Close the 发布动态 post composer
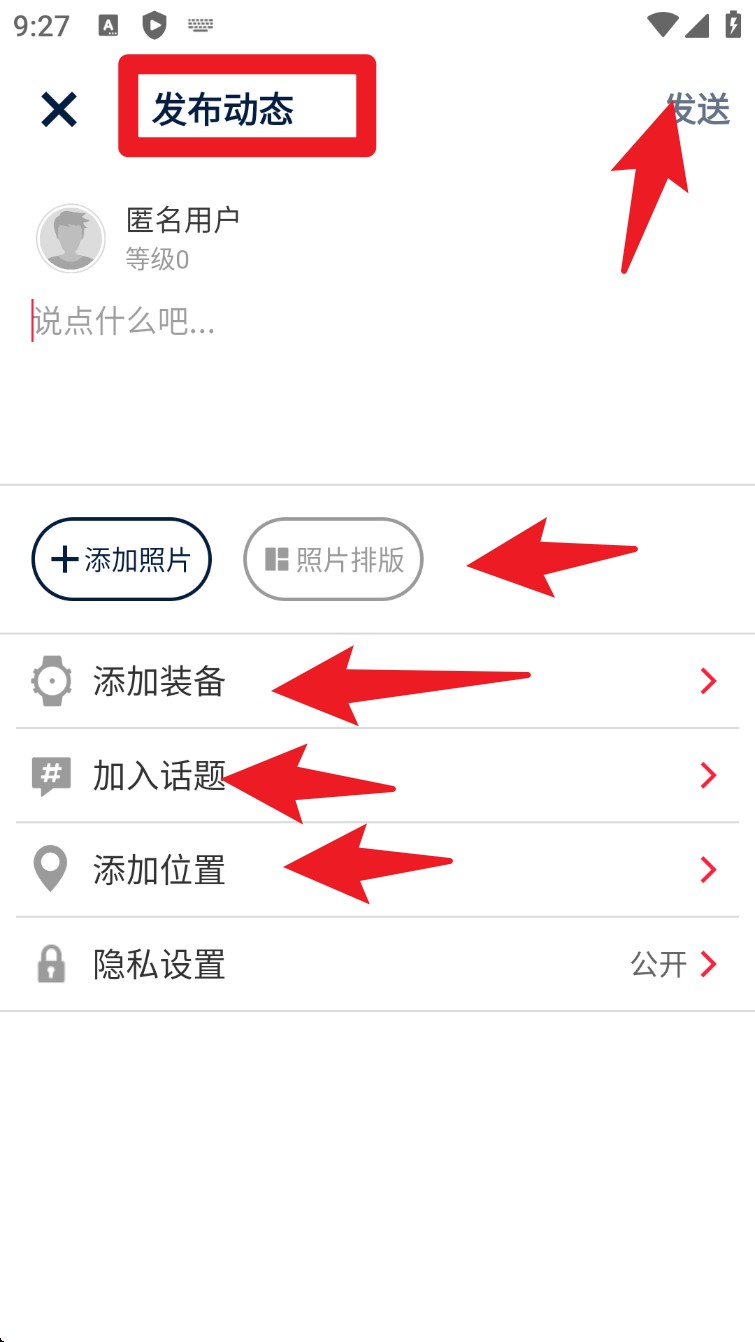The height and width of the screenshot is (1342, 755). click(x=58, y=109)
